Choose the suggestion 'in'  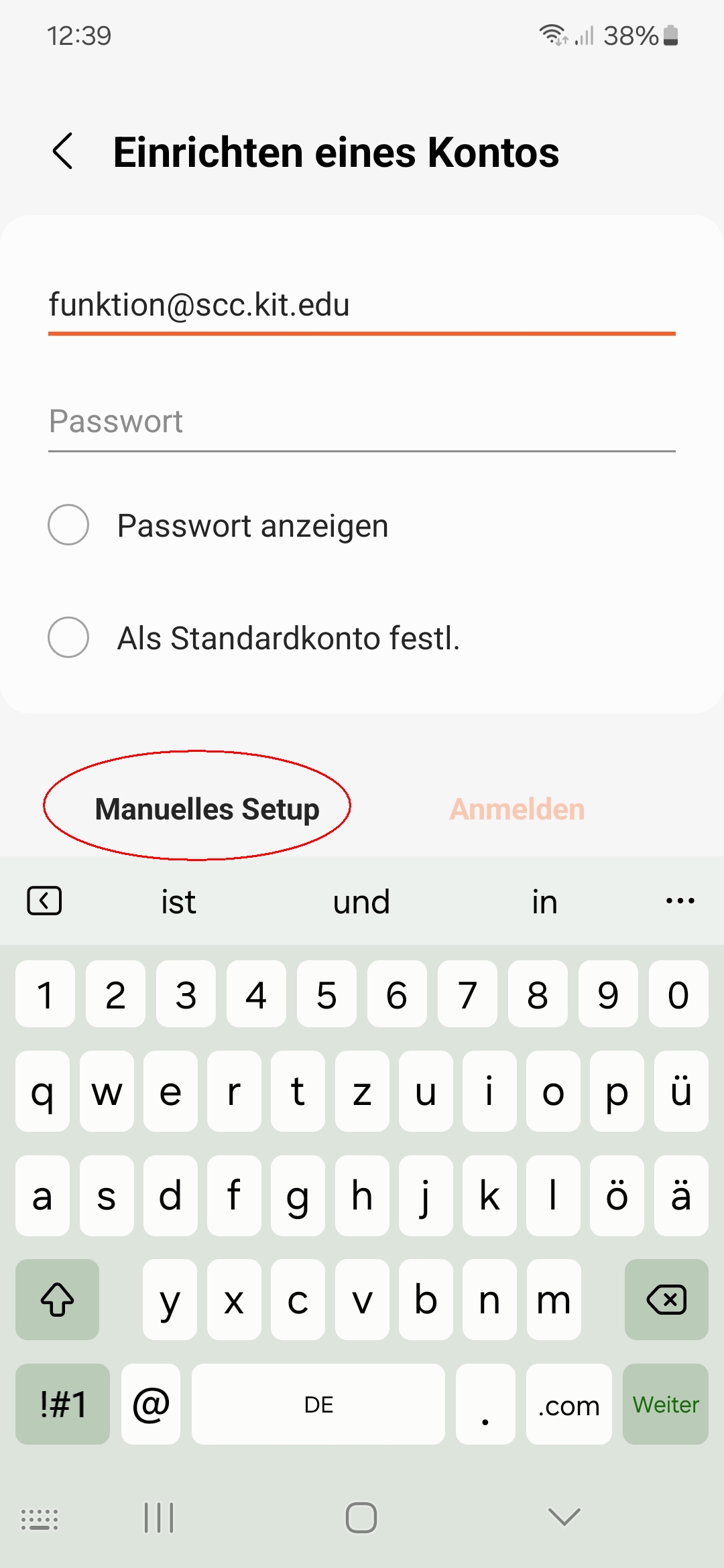[x=544, y=902]
